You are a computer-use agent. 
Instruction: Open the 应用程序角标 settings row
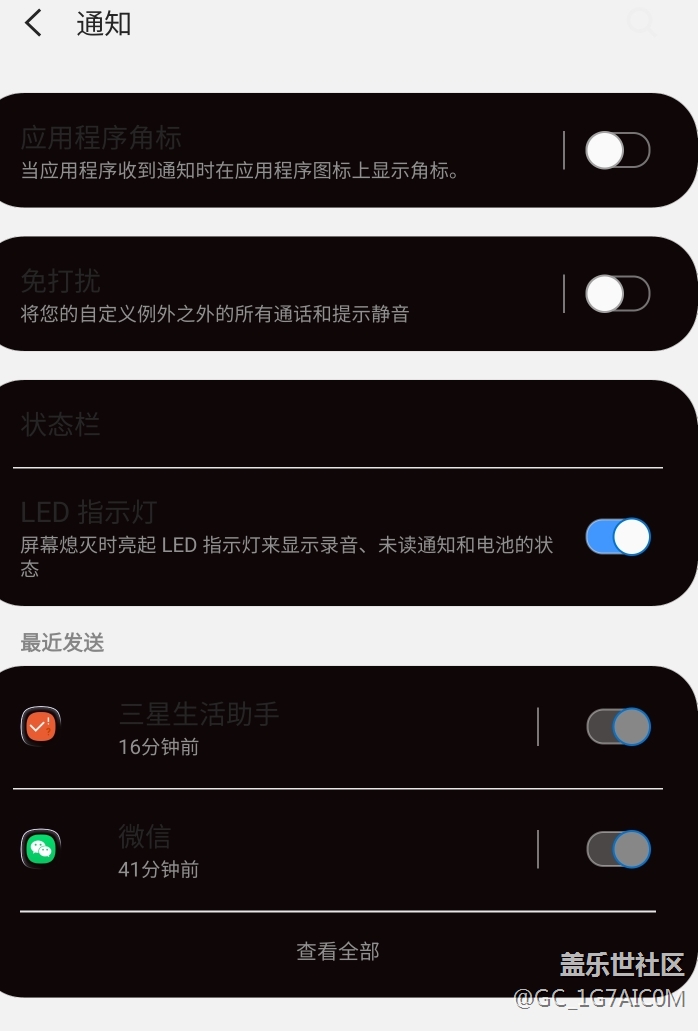point(280,151)
